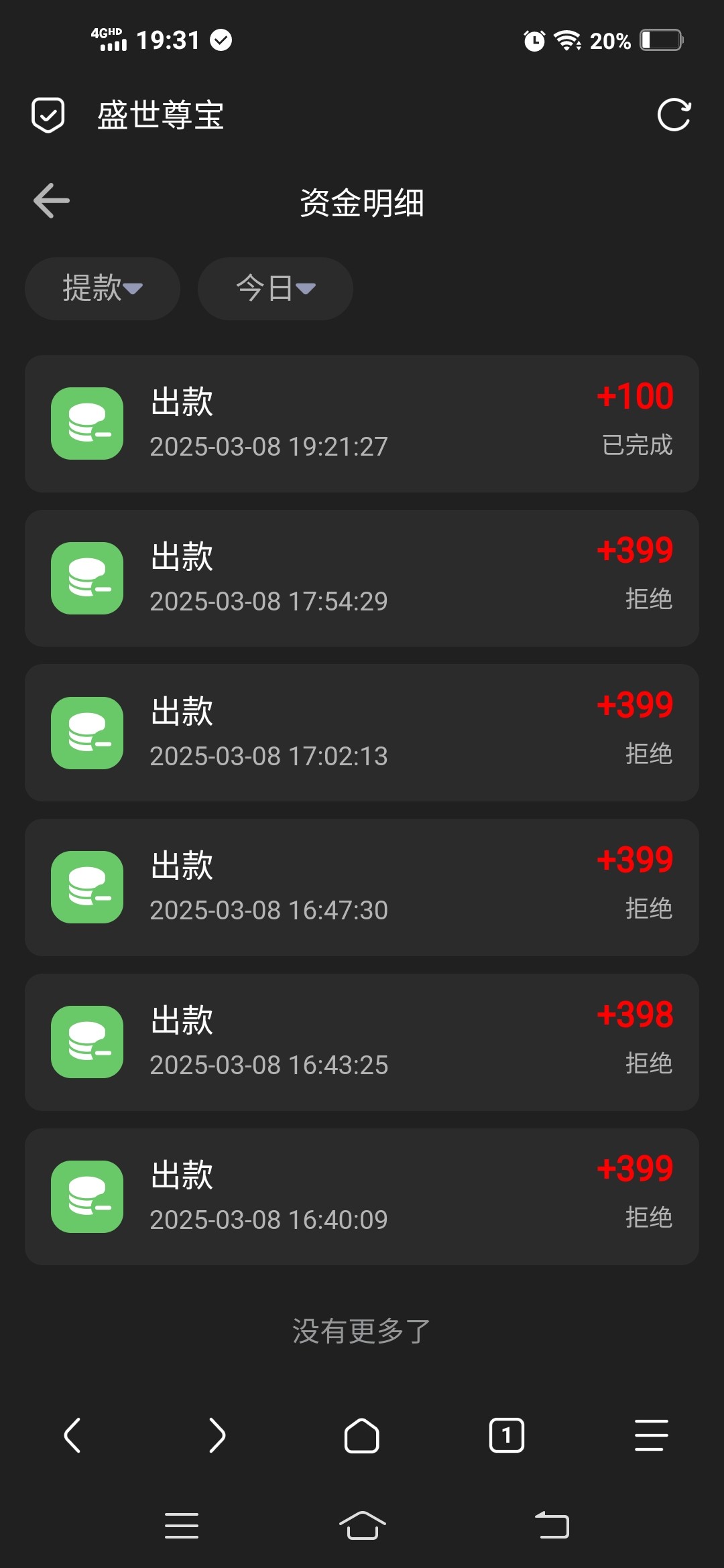The height and width of the screenshot is (1568, 724).
Task: Go back from 资金明细 with the arrow
Action: coord(52,200)
